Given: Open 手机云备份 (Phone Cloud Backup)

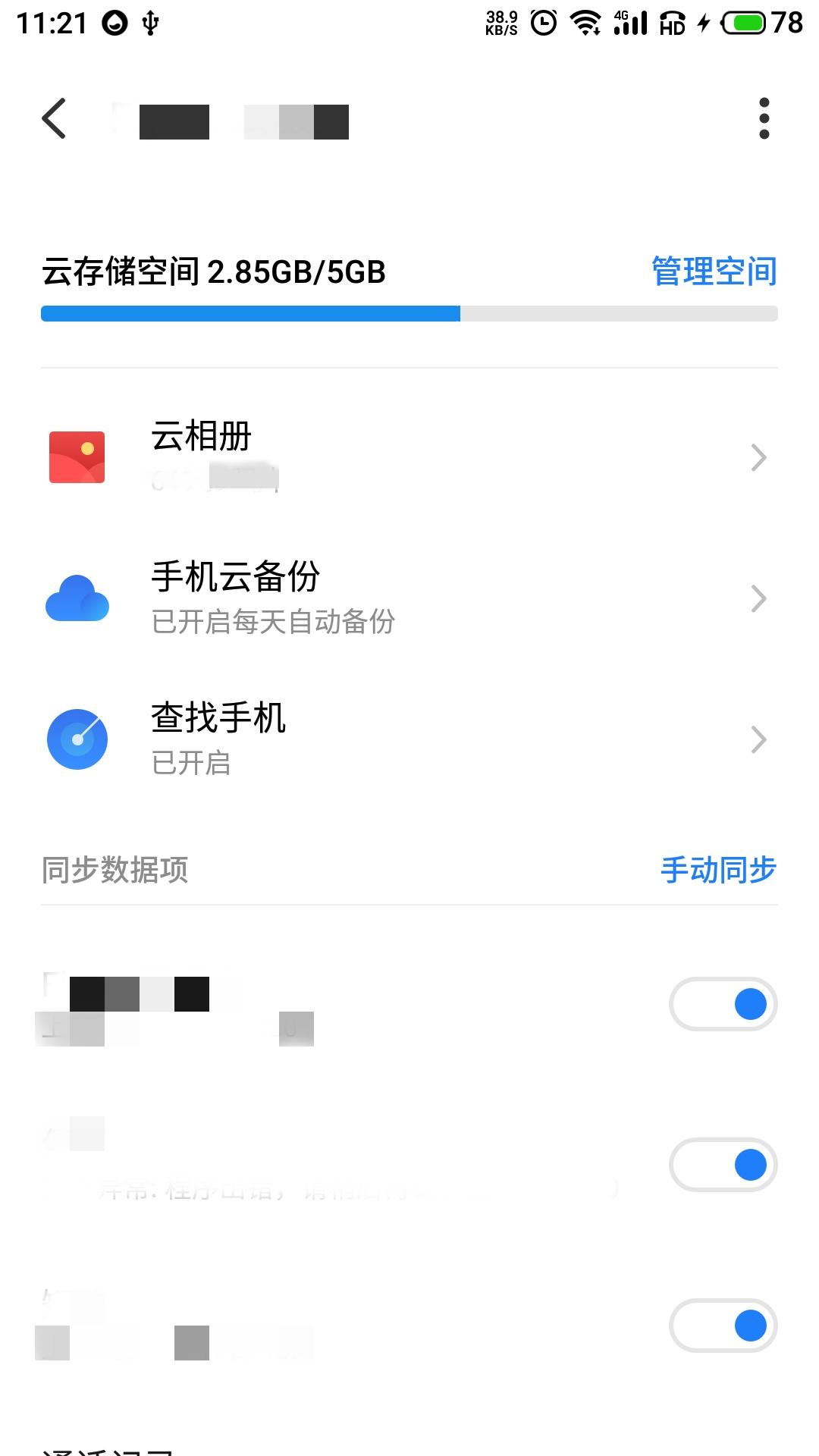Looking at the screenshot, I should pos(235,576).
